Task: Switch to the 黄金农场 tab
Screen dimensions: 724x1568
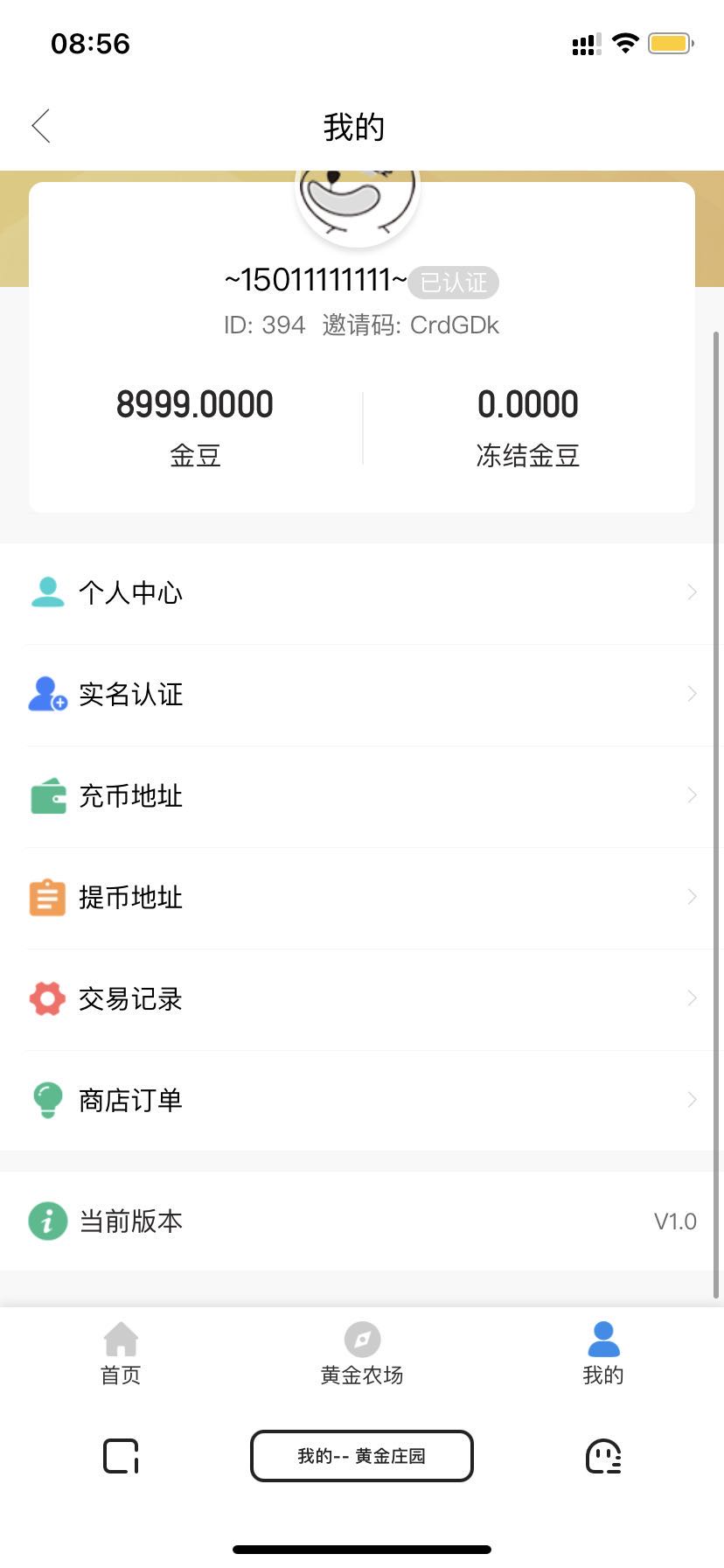Action: coord(362,1353)
